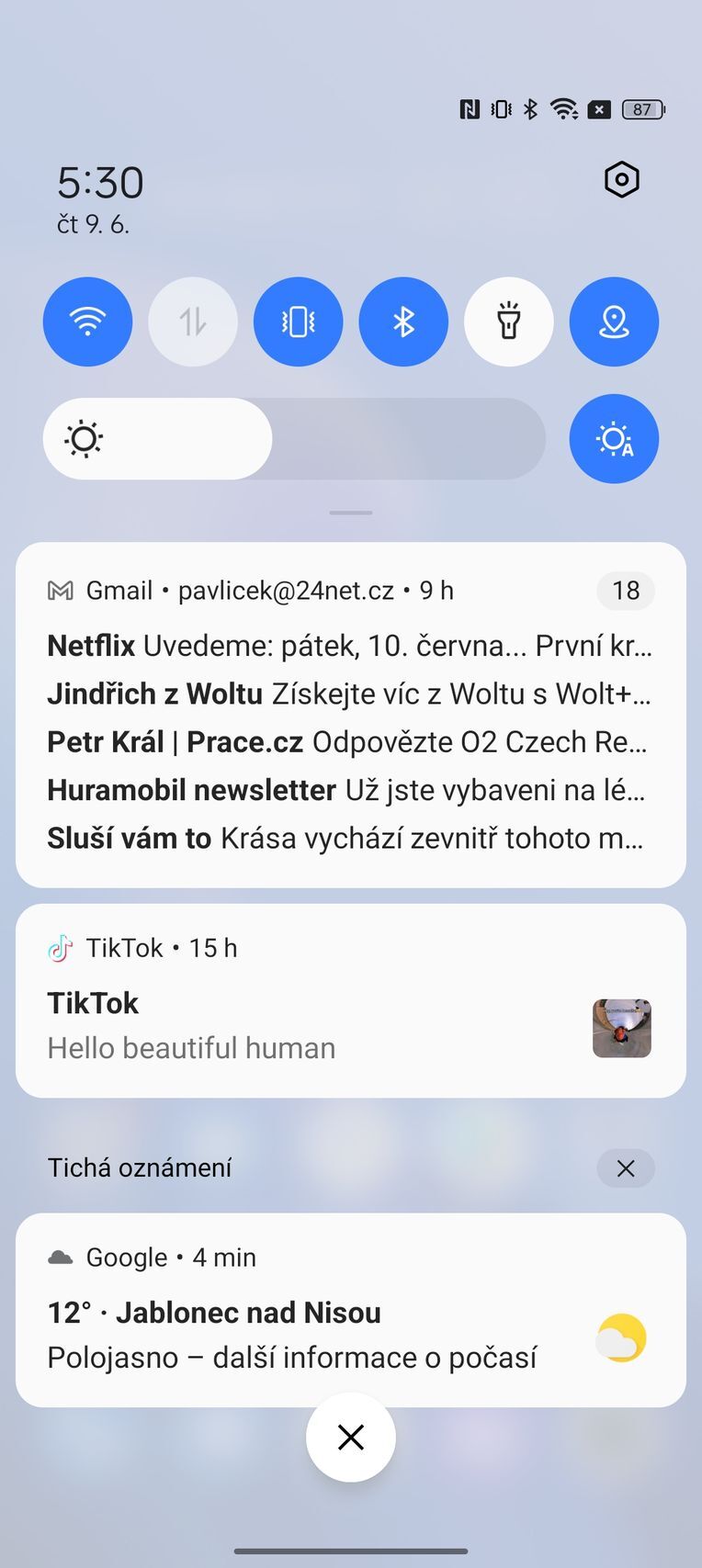Open the Jindřich z Woltu email
The image size is (702, 1568).
coord(349,694)
